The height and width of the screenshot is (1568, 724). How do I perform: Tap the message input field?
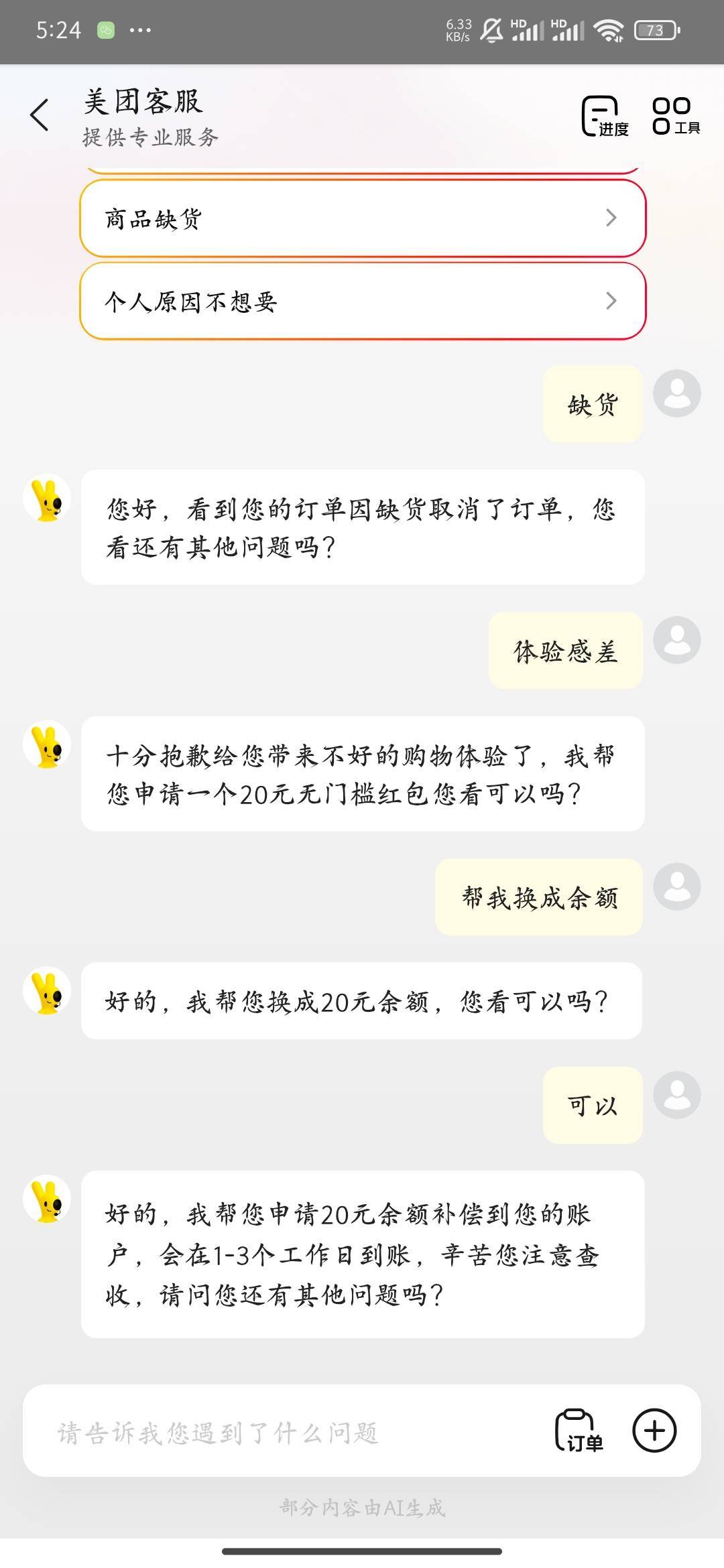tap(282, 1433)
